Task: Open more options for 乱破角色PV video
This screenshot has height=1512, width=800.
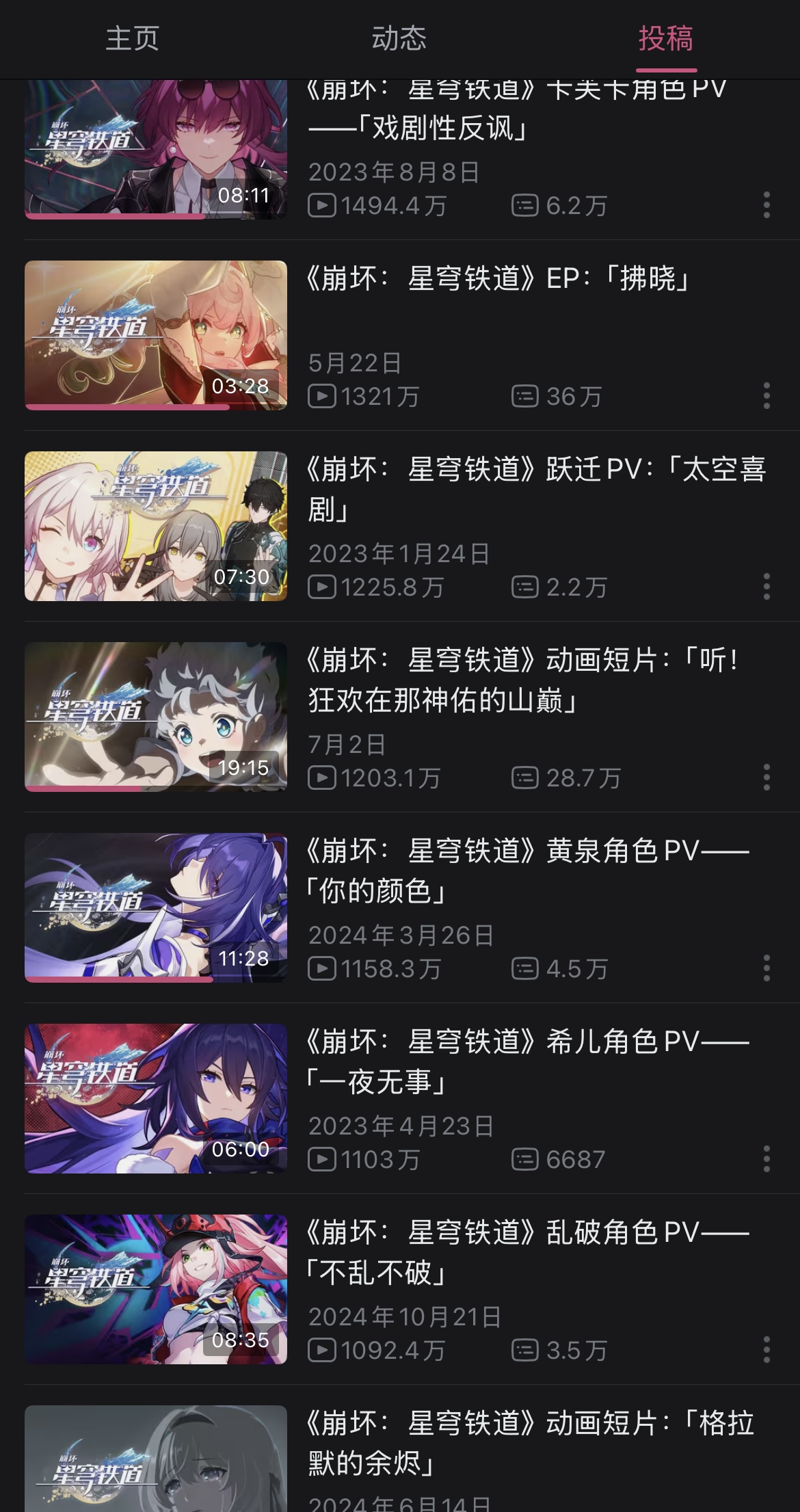Action: [766, 1350]
